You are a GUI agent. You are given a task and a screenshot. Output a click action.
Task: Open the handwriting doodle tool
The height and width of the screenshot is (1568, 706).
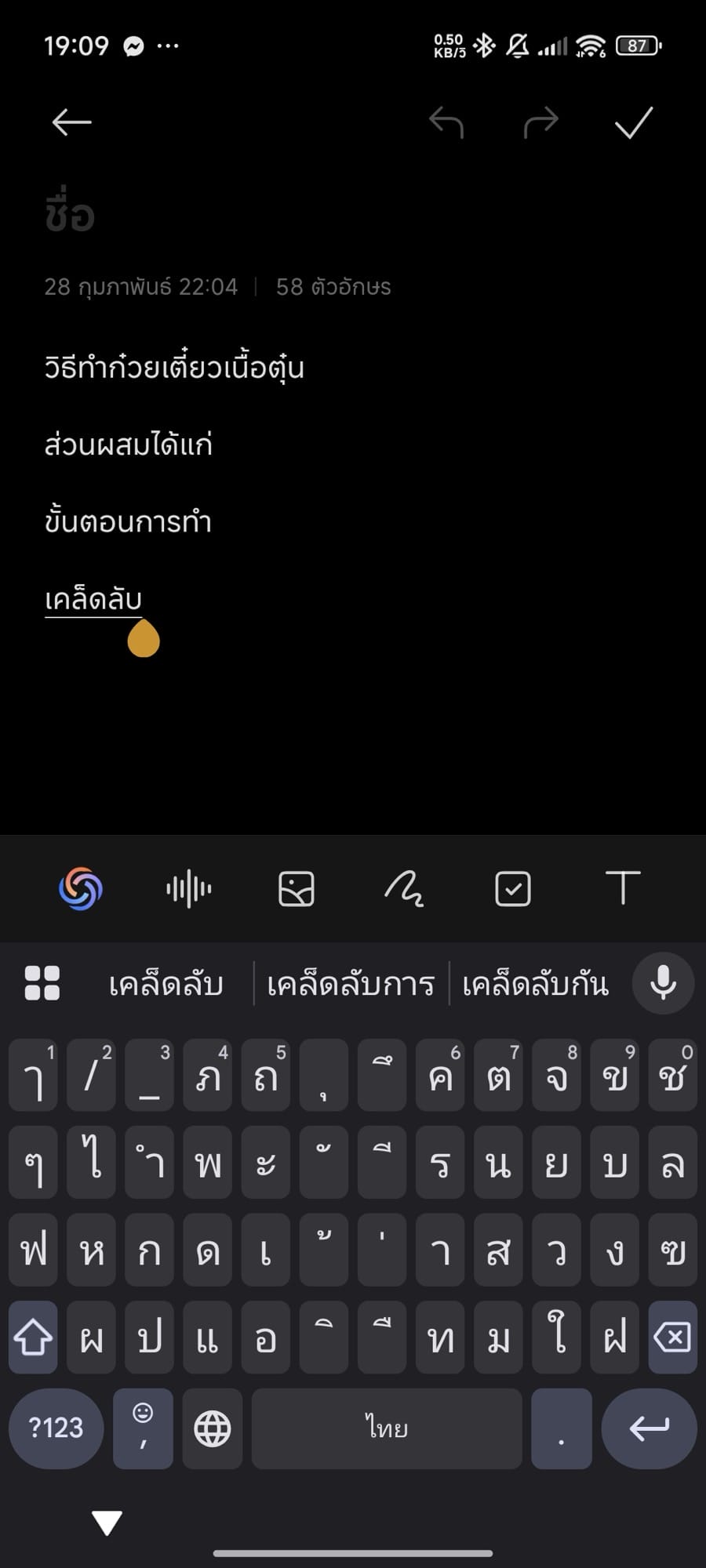tap(404, 889)
